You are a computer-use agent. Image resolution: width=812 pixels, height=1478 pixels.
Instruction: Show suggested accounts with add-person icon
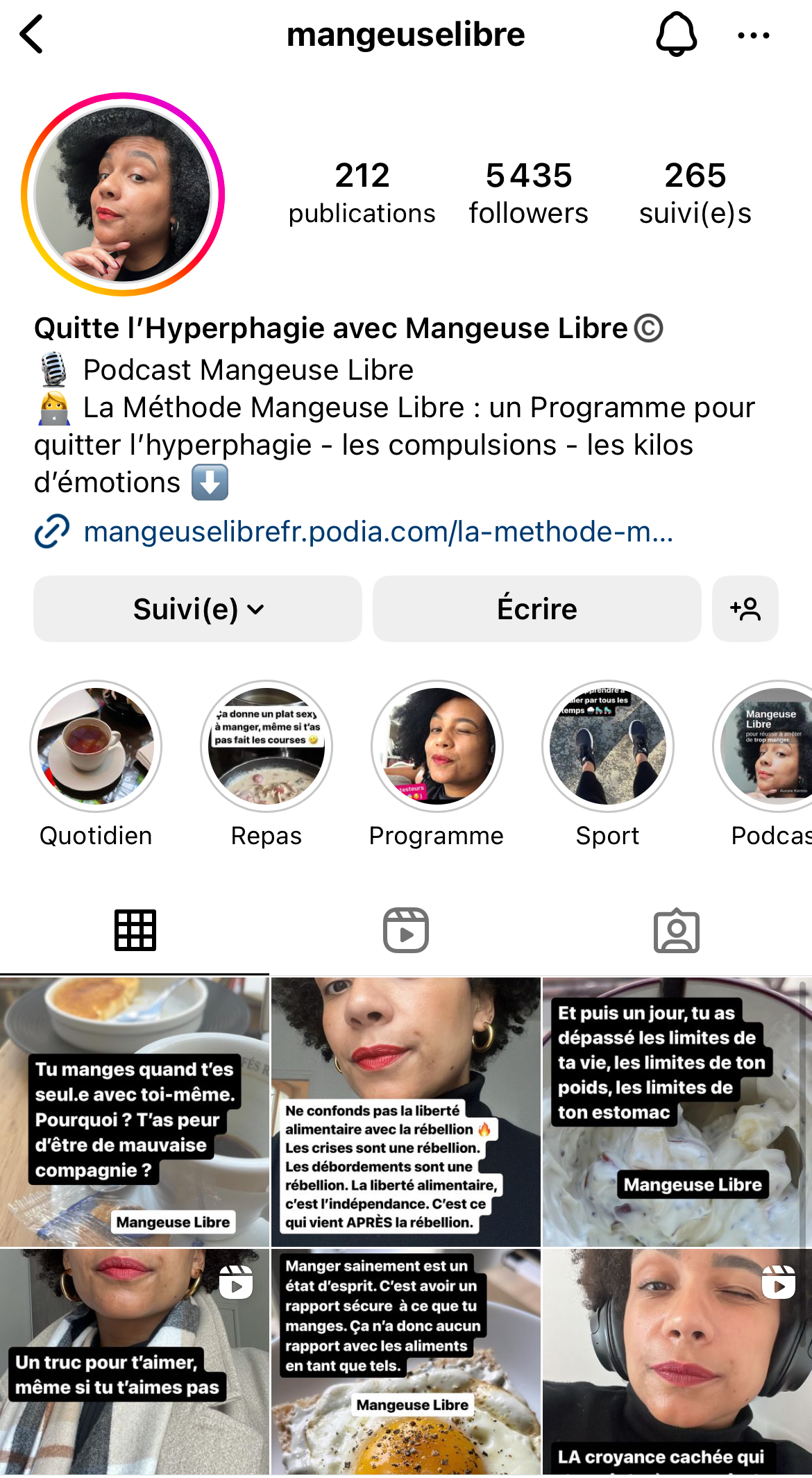click(745, 609)
